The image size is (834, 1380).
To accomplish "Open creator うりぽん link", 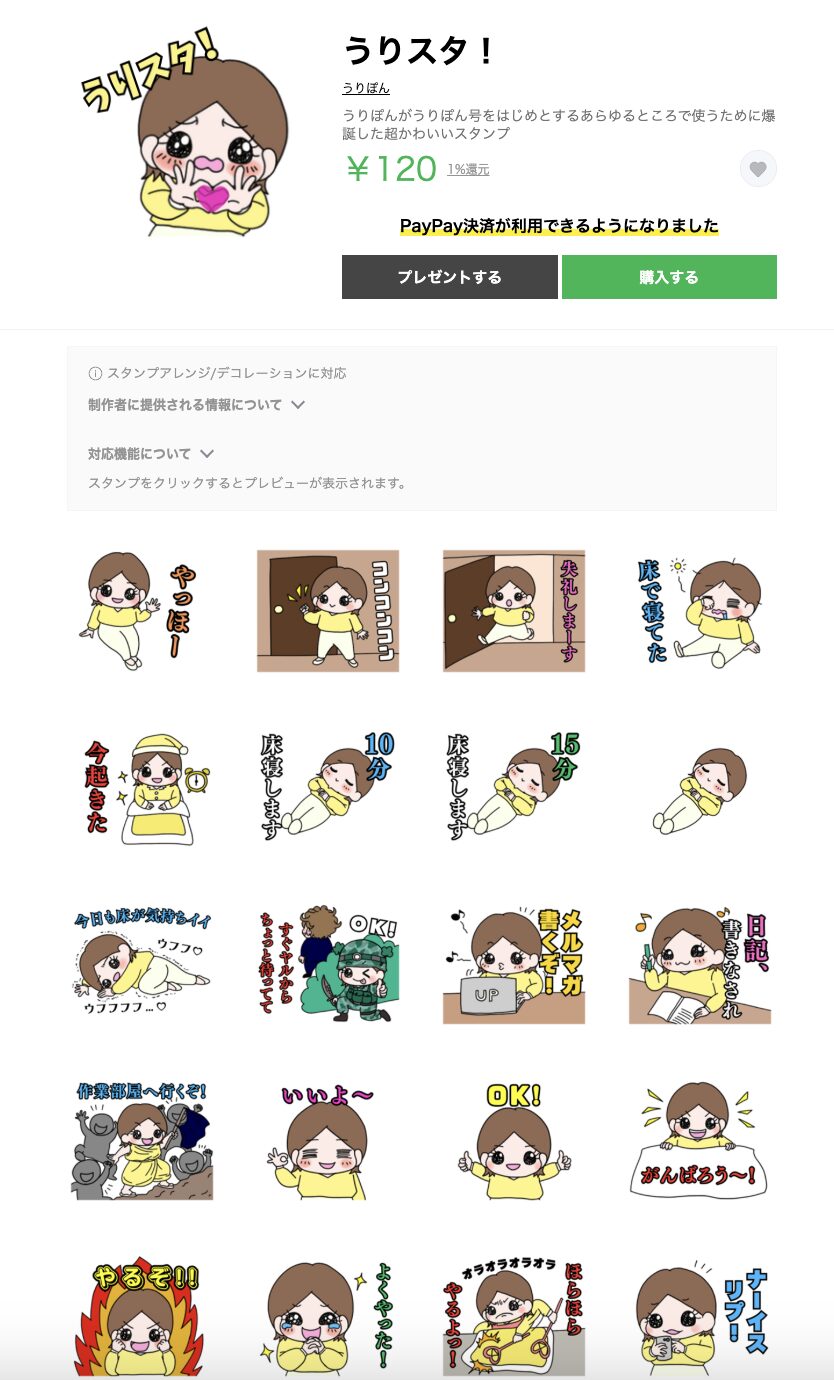I will pos(366,88).
